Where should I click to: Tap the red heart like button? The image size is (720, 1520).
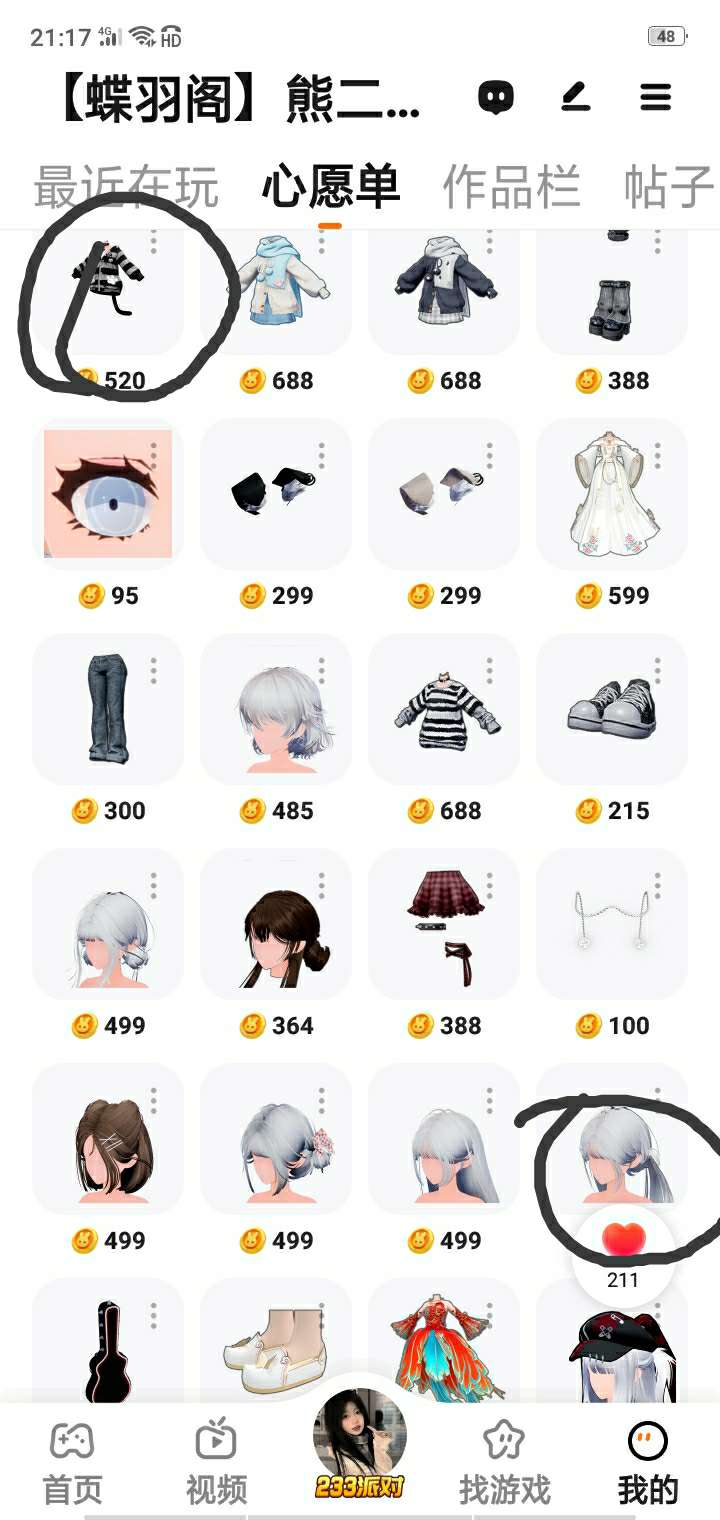point(623,1240)
